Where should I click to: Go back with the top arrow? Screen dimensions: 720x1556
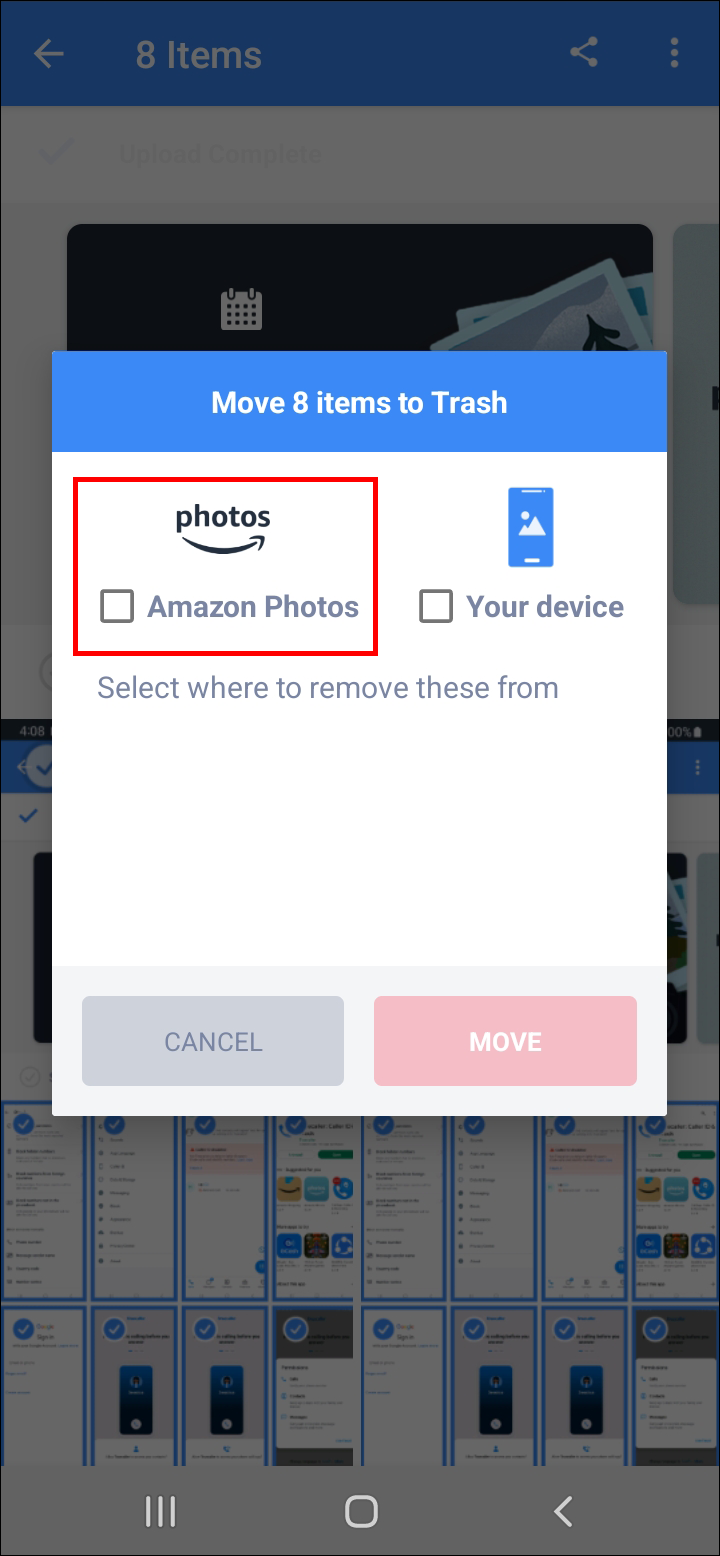(48, 54)
